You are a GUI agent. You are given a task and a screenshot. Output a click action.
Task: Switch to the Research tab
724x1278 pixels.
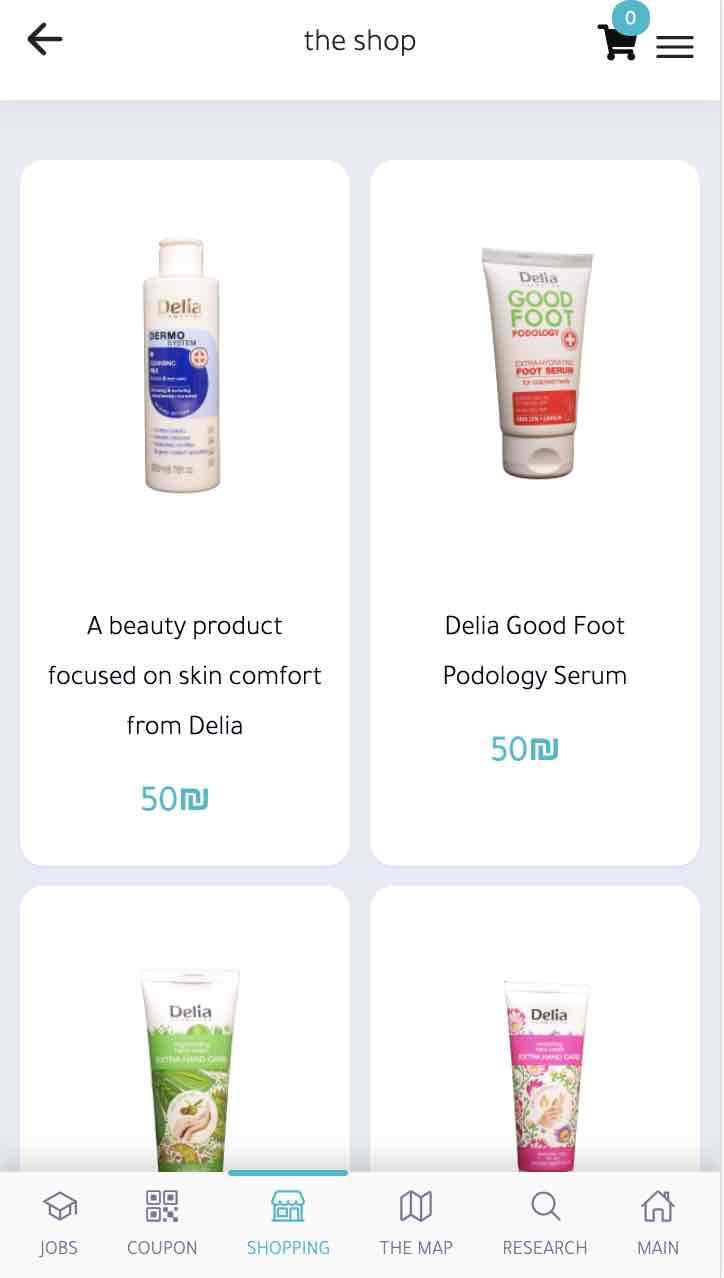point(545,1223)
